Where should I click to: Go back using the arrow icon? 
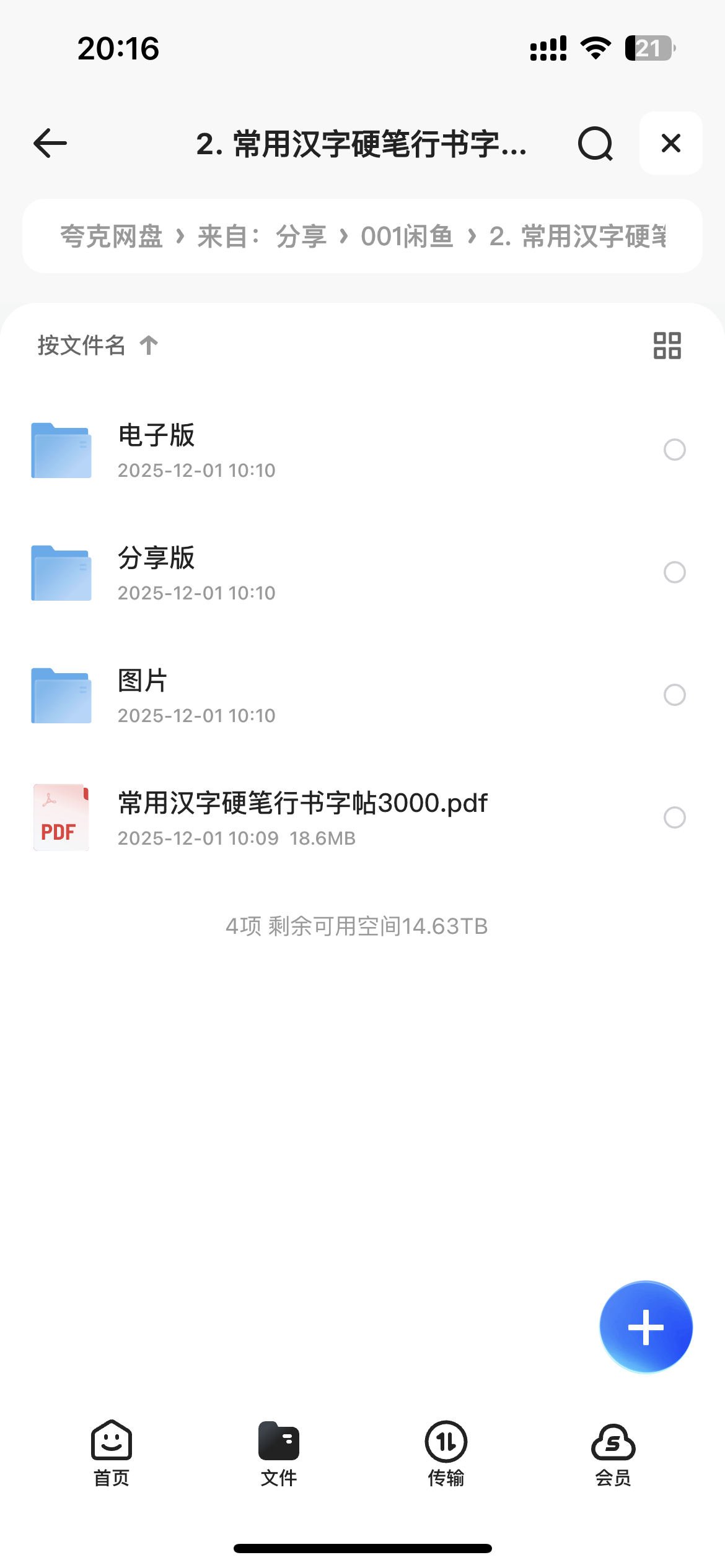click(50, 143)
